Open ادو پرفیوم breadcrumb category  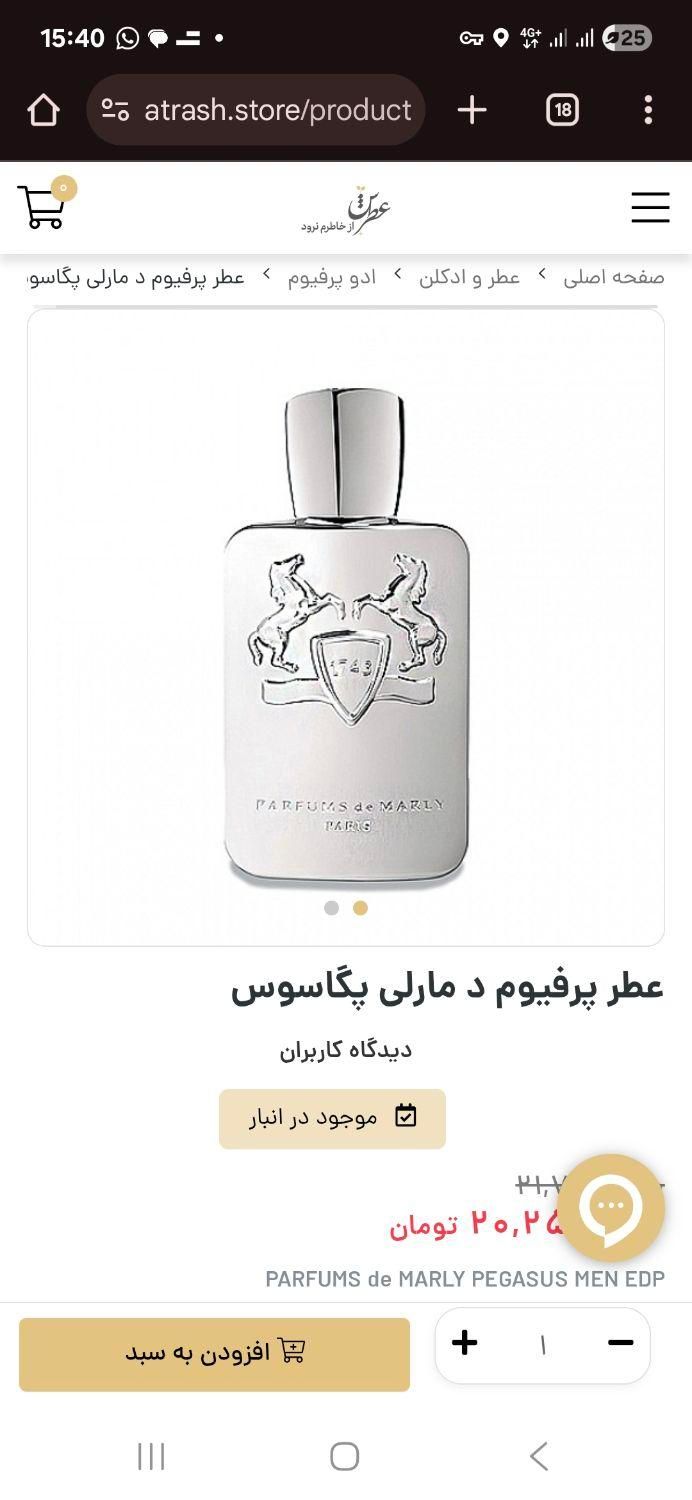tap(332, 277)
